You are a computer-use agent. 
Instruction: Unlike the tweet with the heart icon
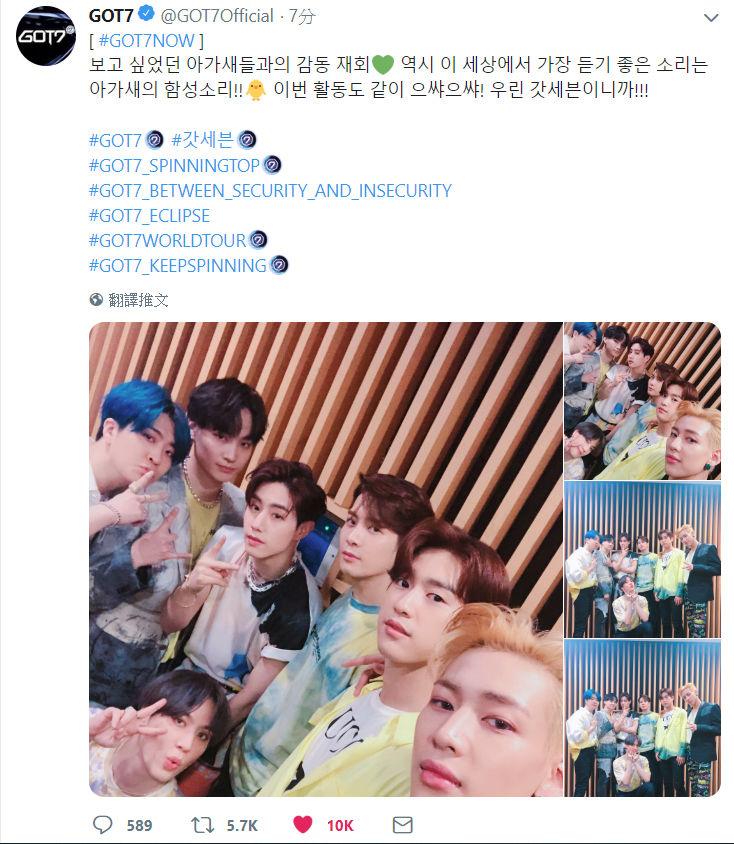[302, 825]
